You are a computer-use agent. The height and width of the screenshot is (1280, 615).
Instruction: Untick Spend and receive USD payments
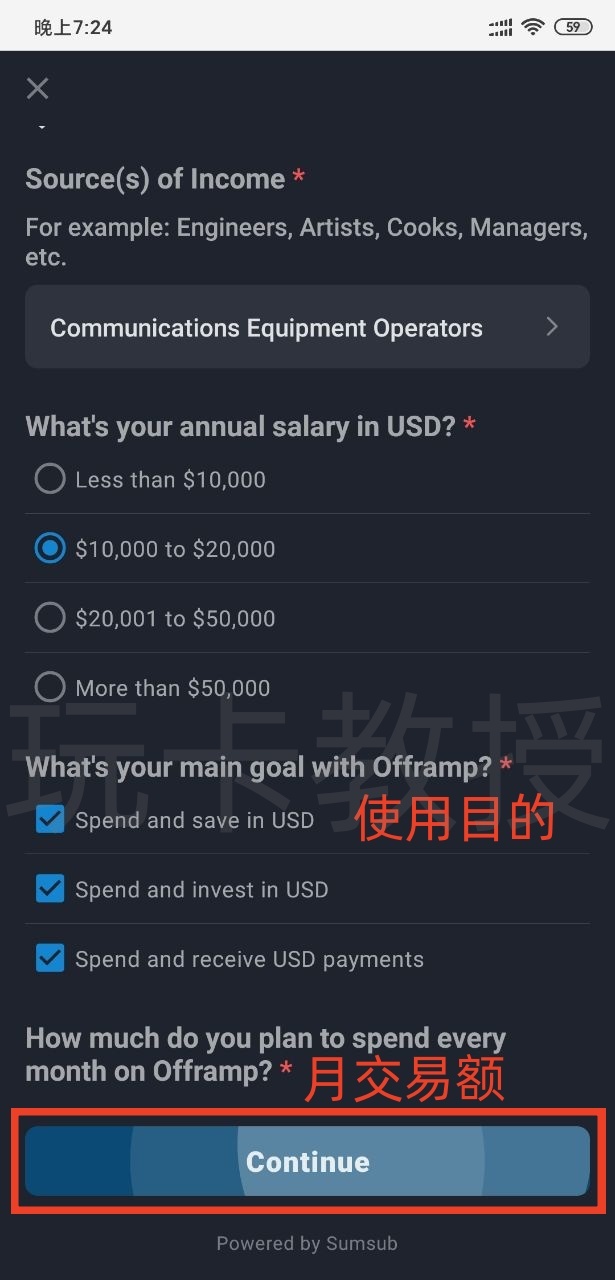point(50,959)
